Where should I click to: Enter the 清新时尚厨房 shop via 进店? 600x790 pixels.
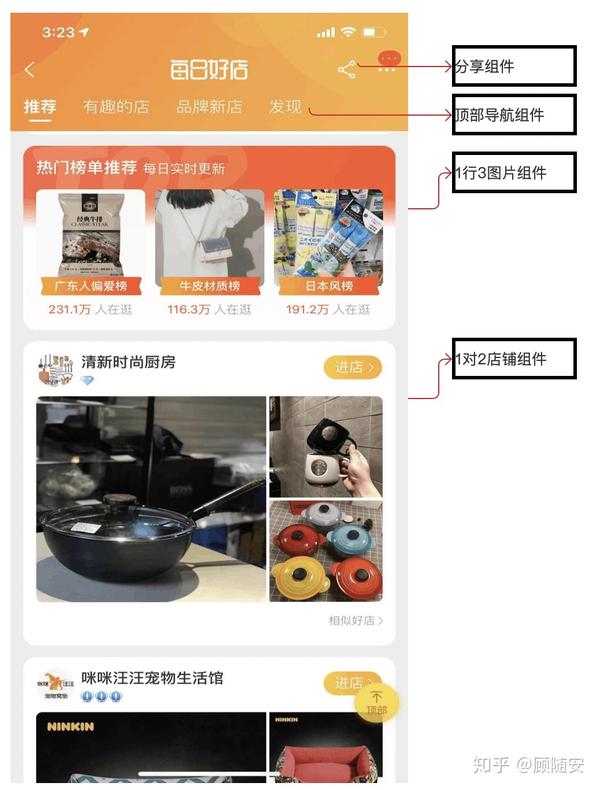[x=352, y=367]
